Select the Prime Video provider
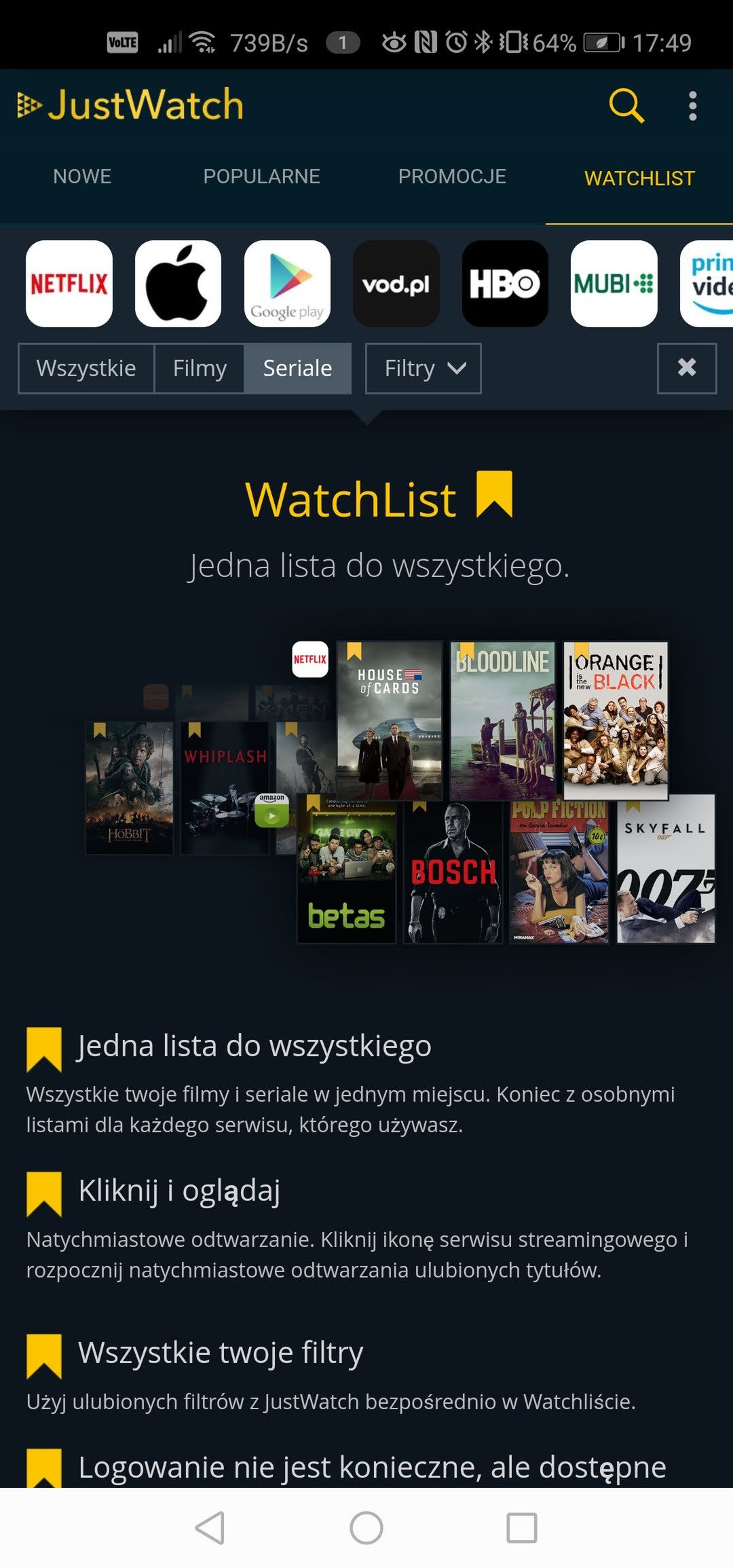This screenshot has width=733, height=1568. coord(707,284)
